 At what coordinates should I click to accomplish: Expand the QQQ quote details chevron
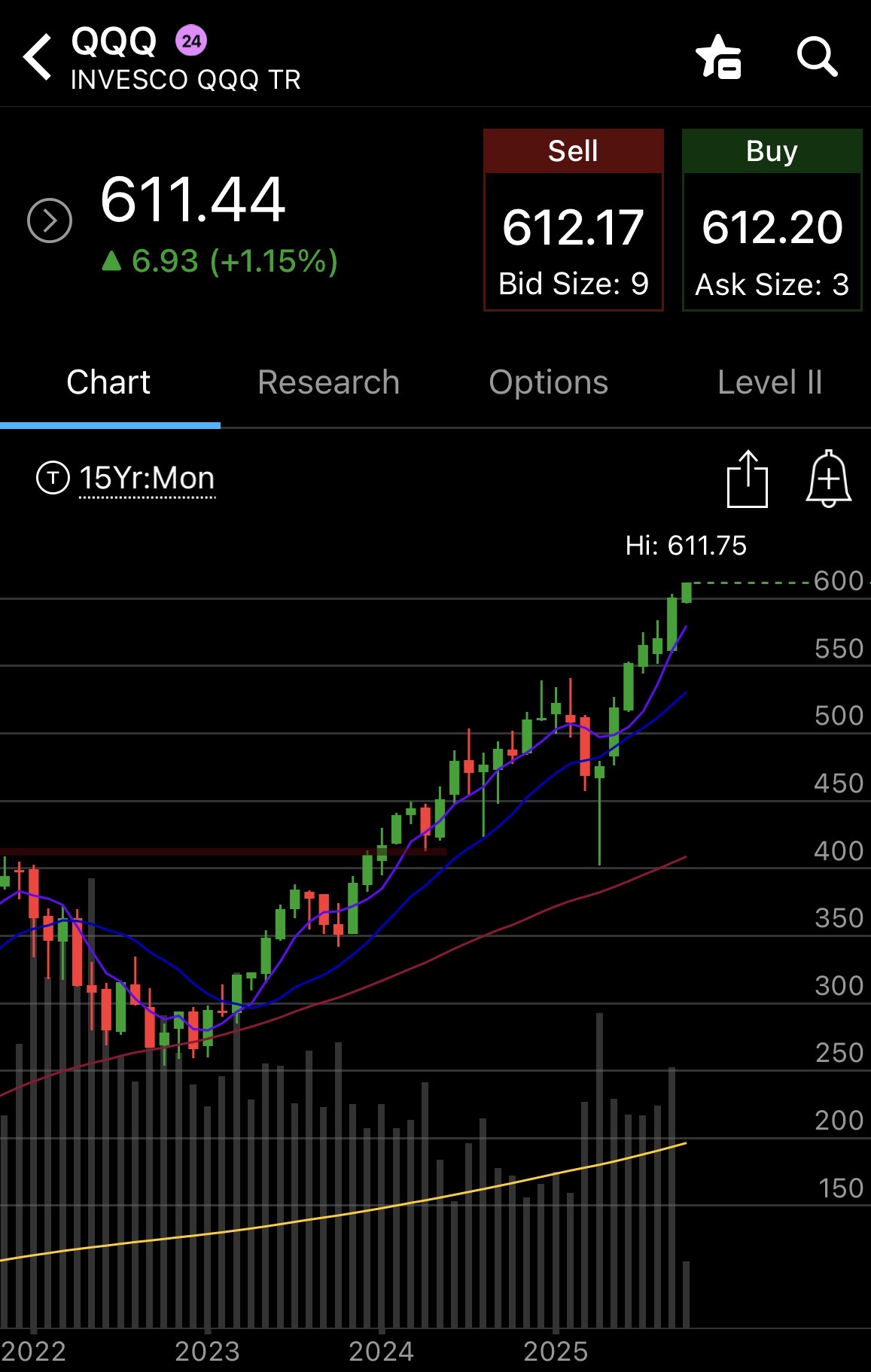pyautogui.click(x=50, y=221)
